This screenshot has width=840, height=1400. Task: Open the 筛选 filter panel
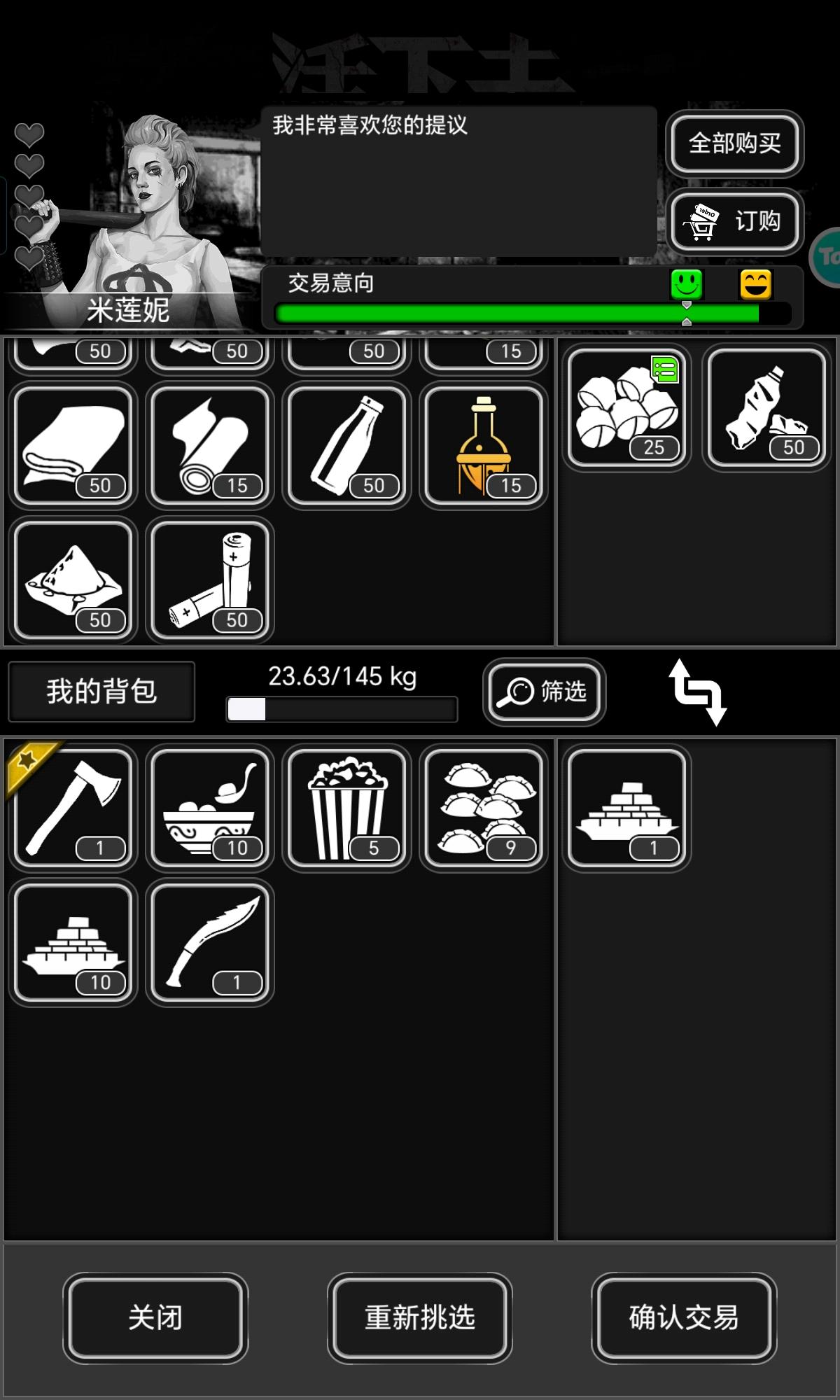click(544, 692)
